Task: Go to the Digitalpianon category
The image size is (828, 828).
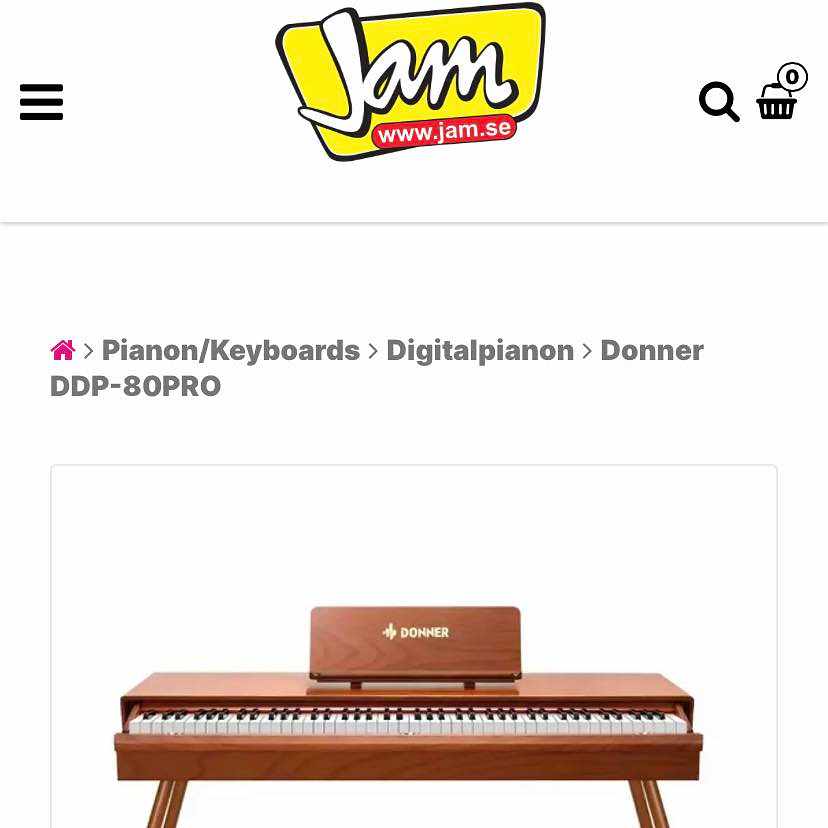Action: tap(480, 351)
